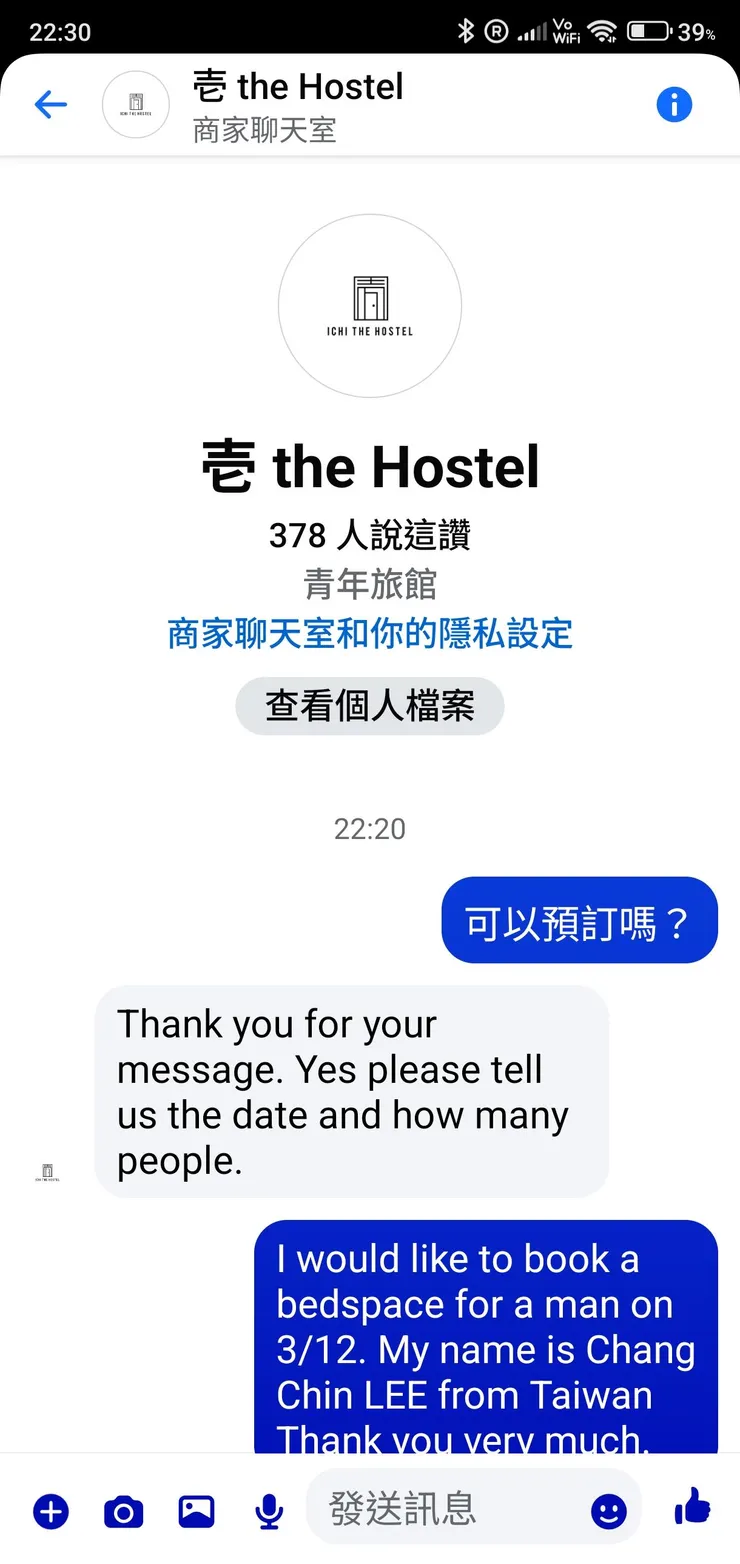
Task: Open the camera to take a photo
Action: click(x=123, y=1512)
